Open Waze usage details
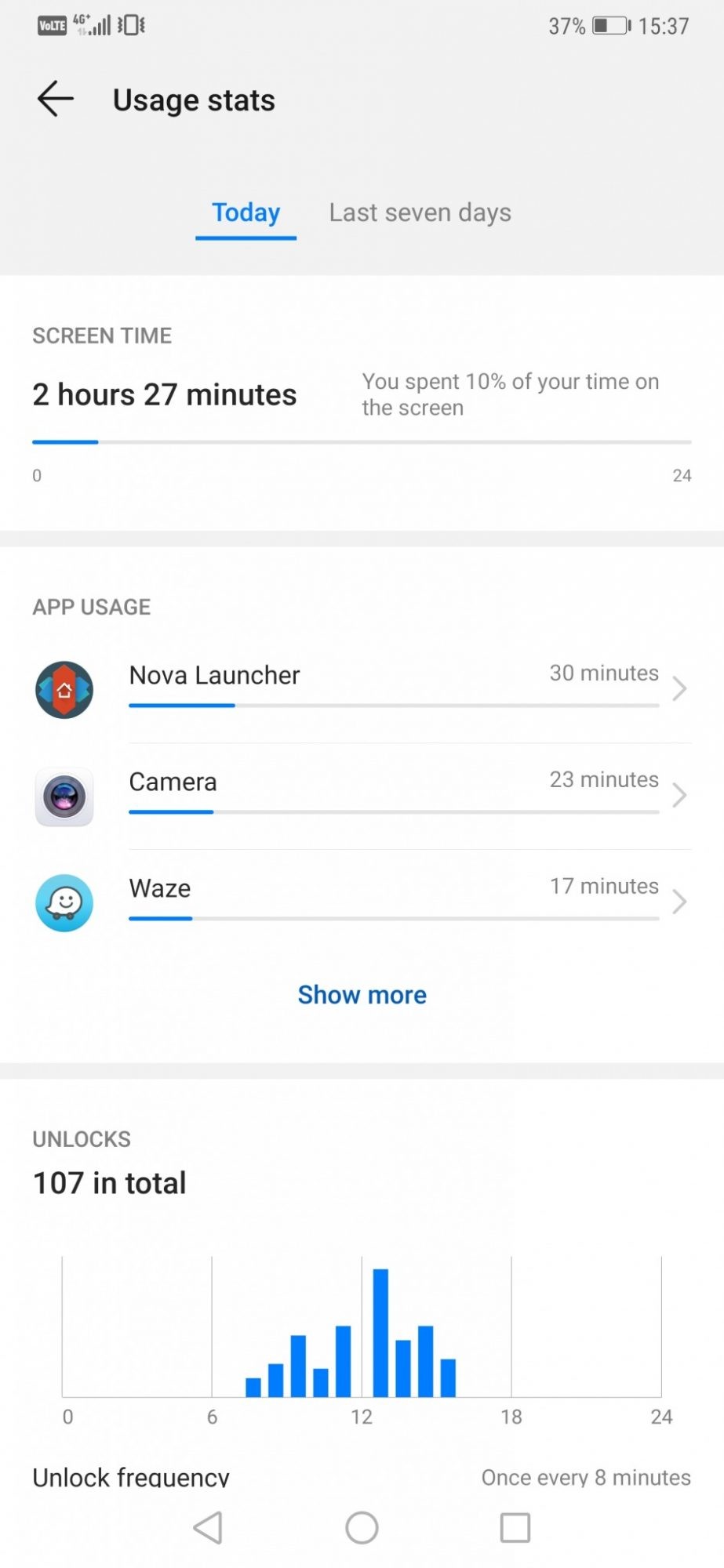The width and height of the screenshot is (724, 1568). (392, 902)
